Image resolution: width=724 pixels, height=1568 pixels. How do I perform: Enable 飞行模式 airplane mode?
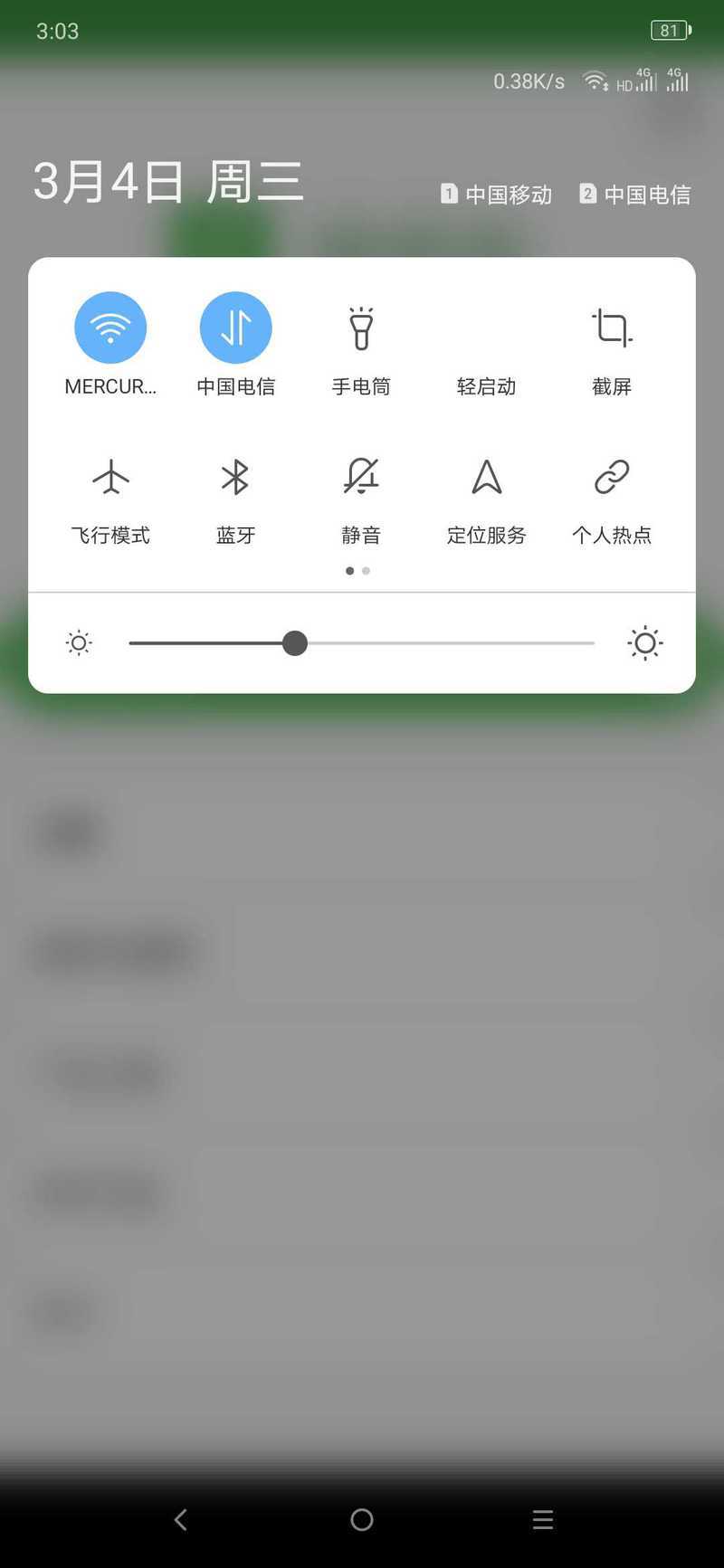click(110, 477)
